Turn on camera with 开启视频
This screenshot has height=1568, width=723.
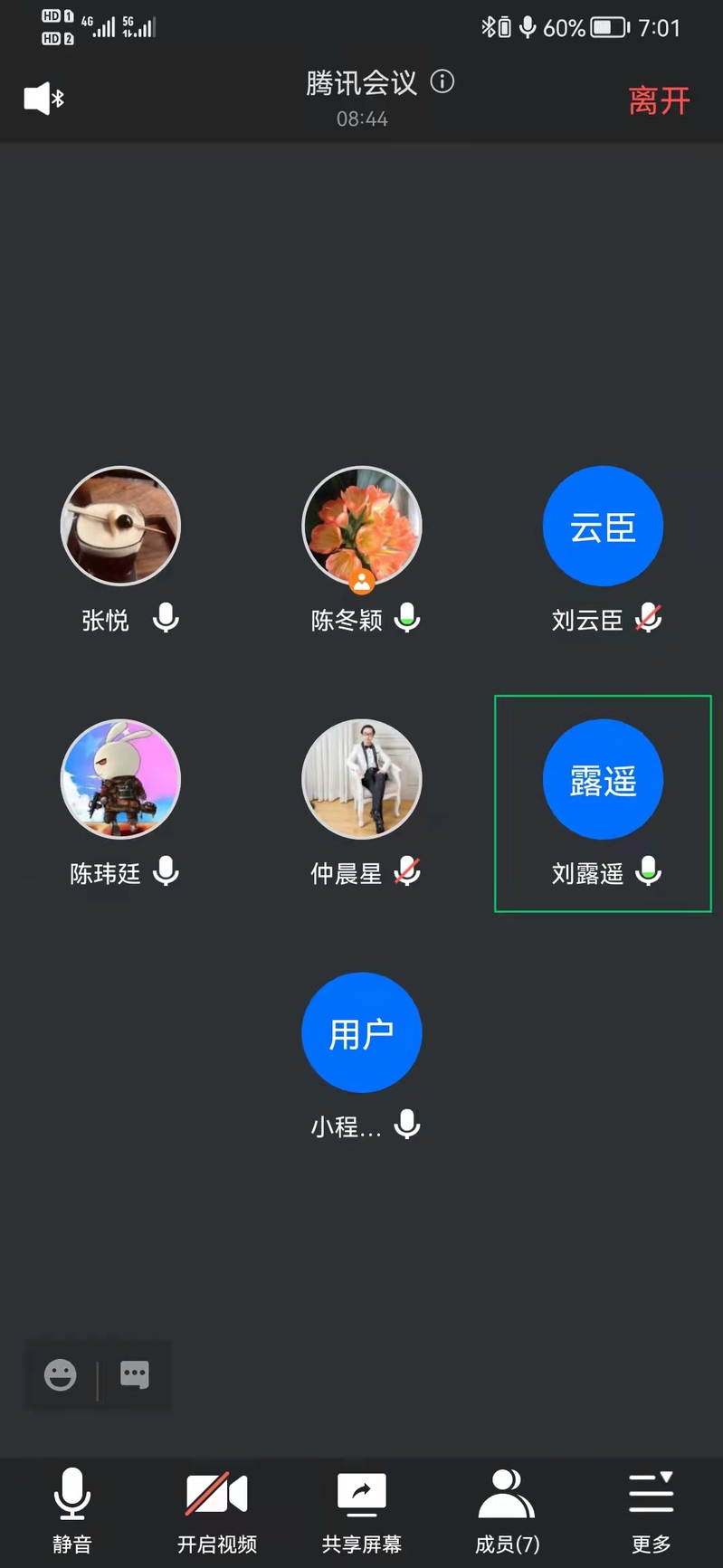[216, 1511]
